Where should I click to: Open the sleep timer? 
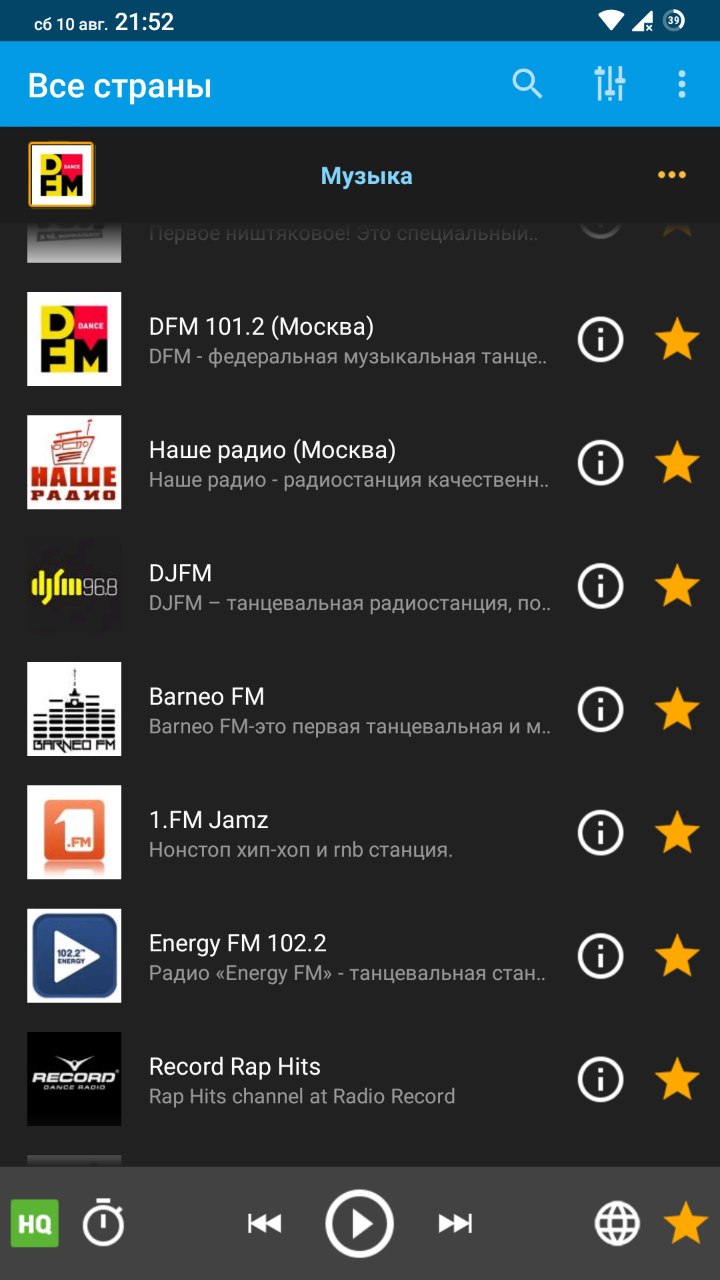point(103,1222)
